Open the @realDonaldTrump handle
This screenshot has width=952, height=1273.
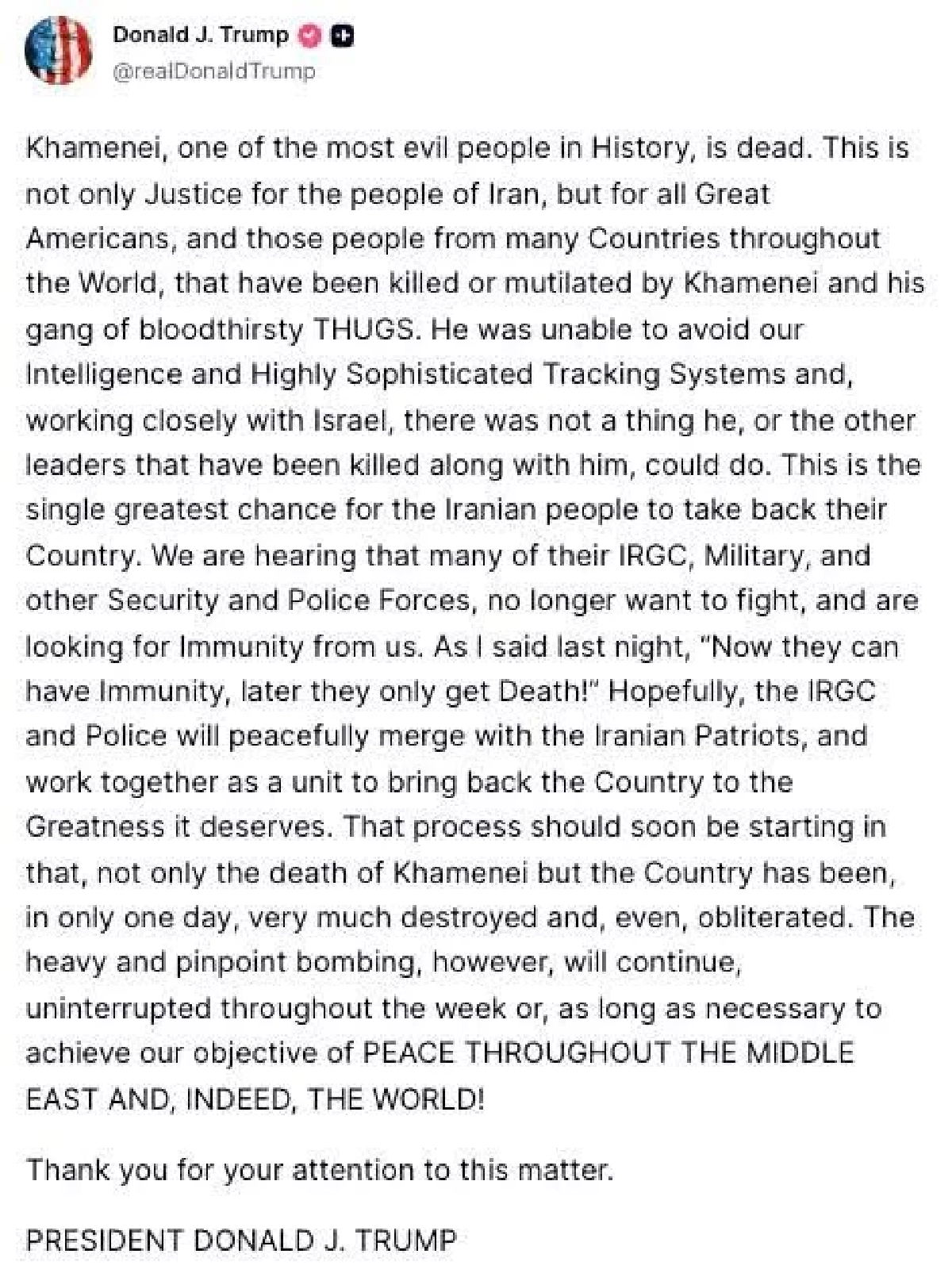point(214,71)
